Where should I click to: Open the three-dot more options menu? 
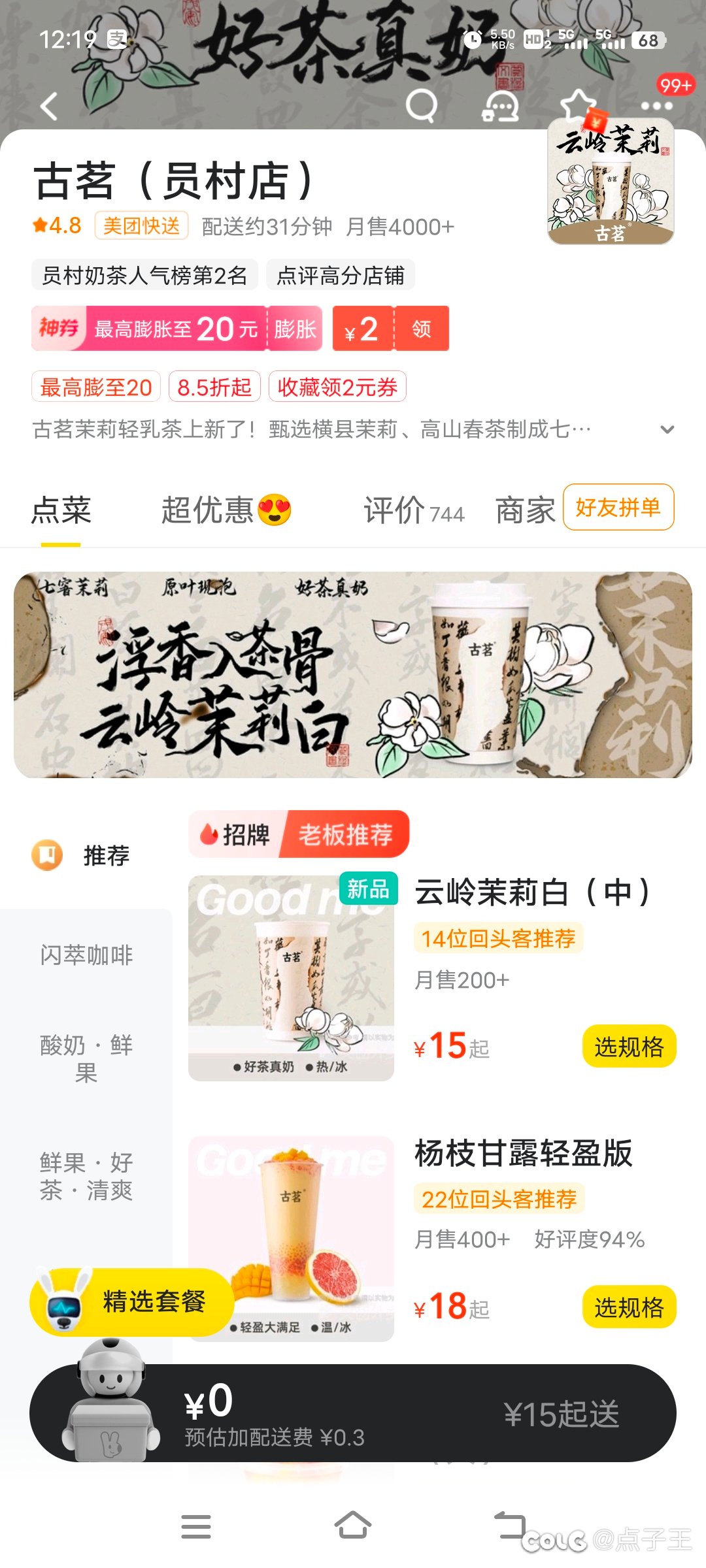[656, 106]
